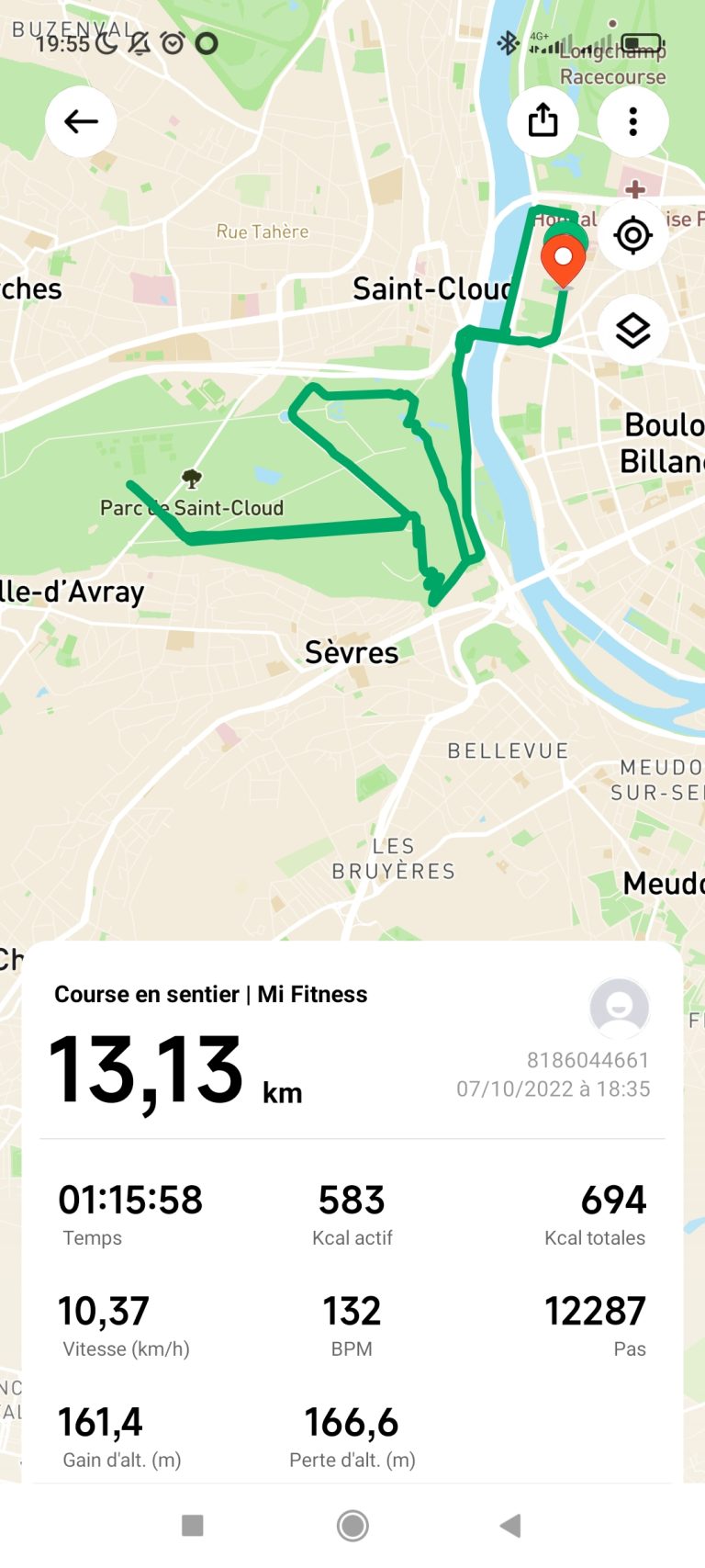Open the map layers selector
Viewport: 705px width, 1568px height.
click(632, 330)
